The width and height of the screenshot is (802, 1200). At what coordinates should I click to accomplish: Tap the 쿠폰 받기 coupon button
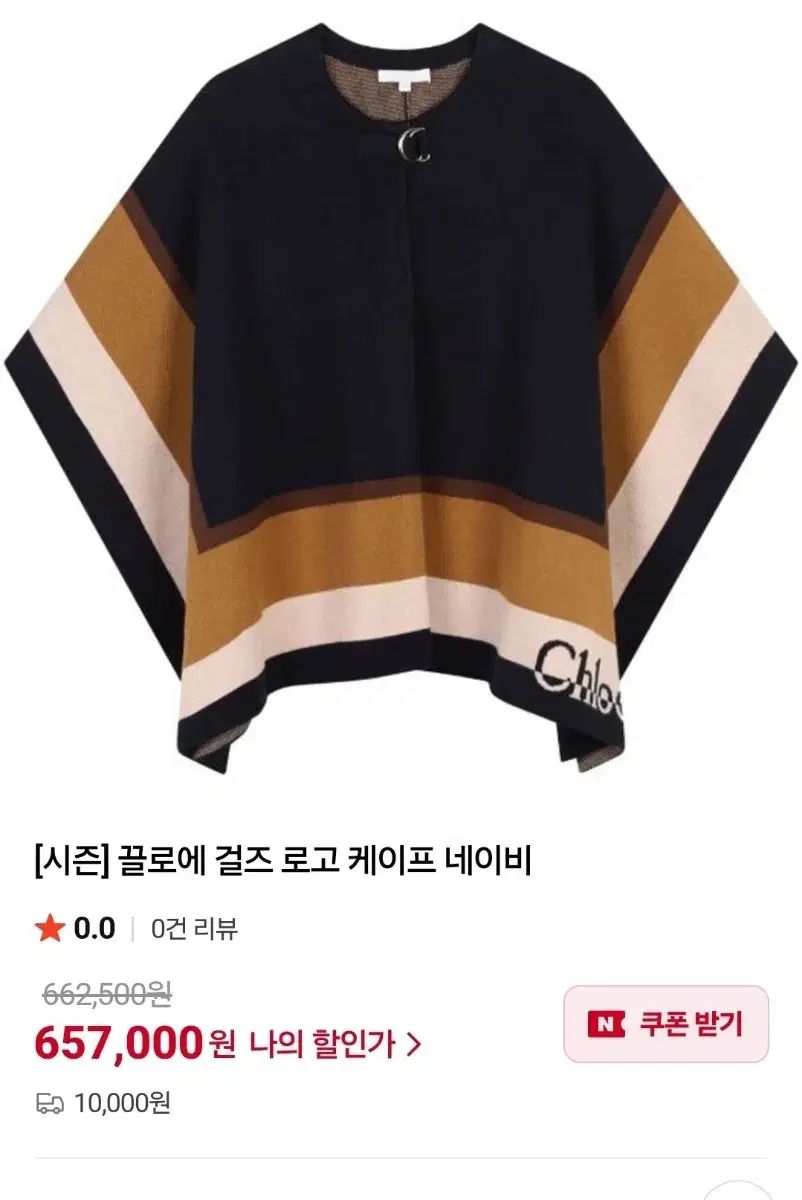[666, 1024]
